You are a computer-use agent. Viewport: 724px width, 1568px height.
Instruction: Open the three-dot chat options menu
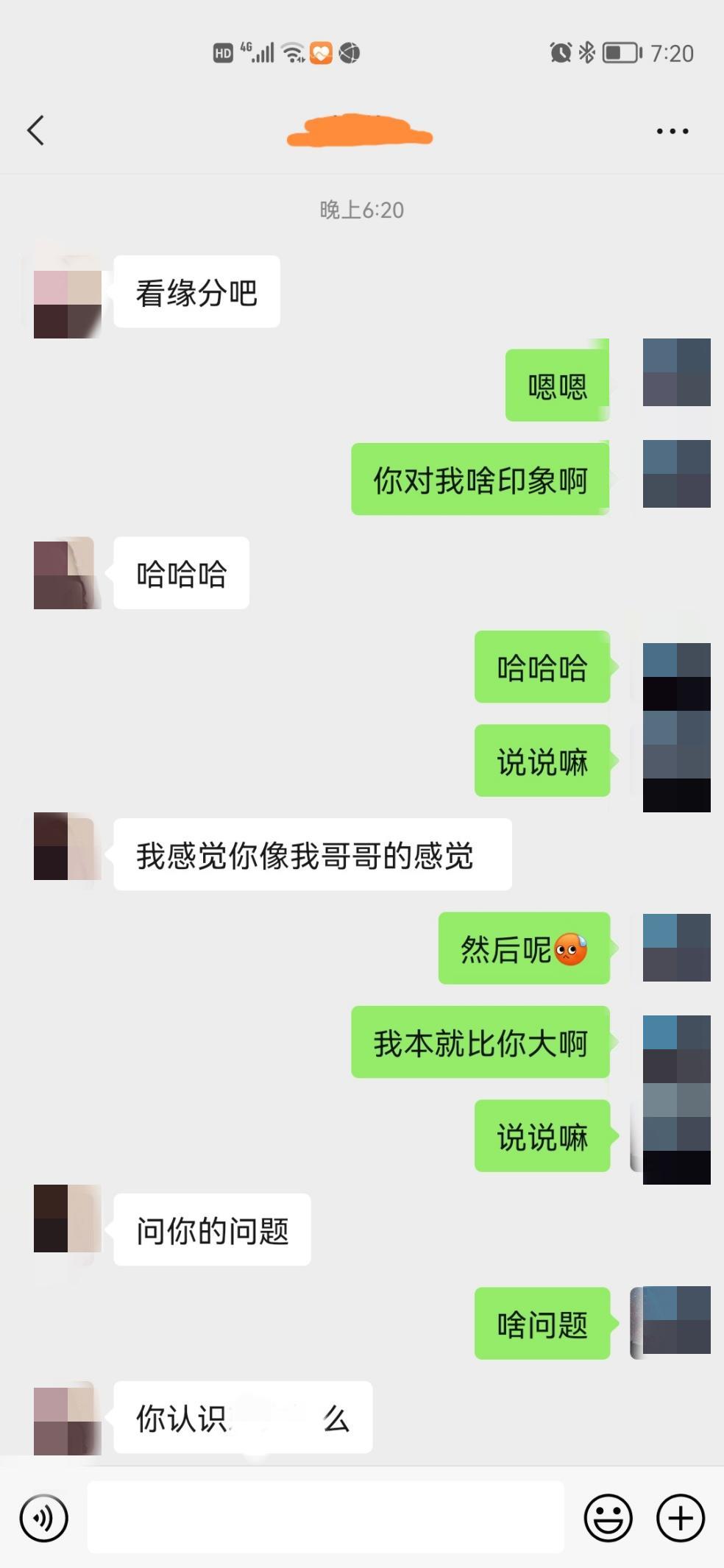point(671,130)
